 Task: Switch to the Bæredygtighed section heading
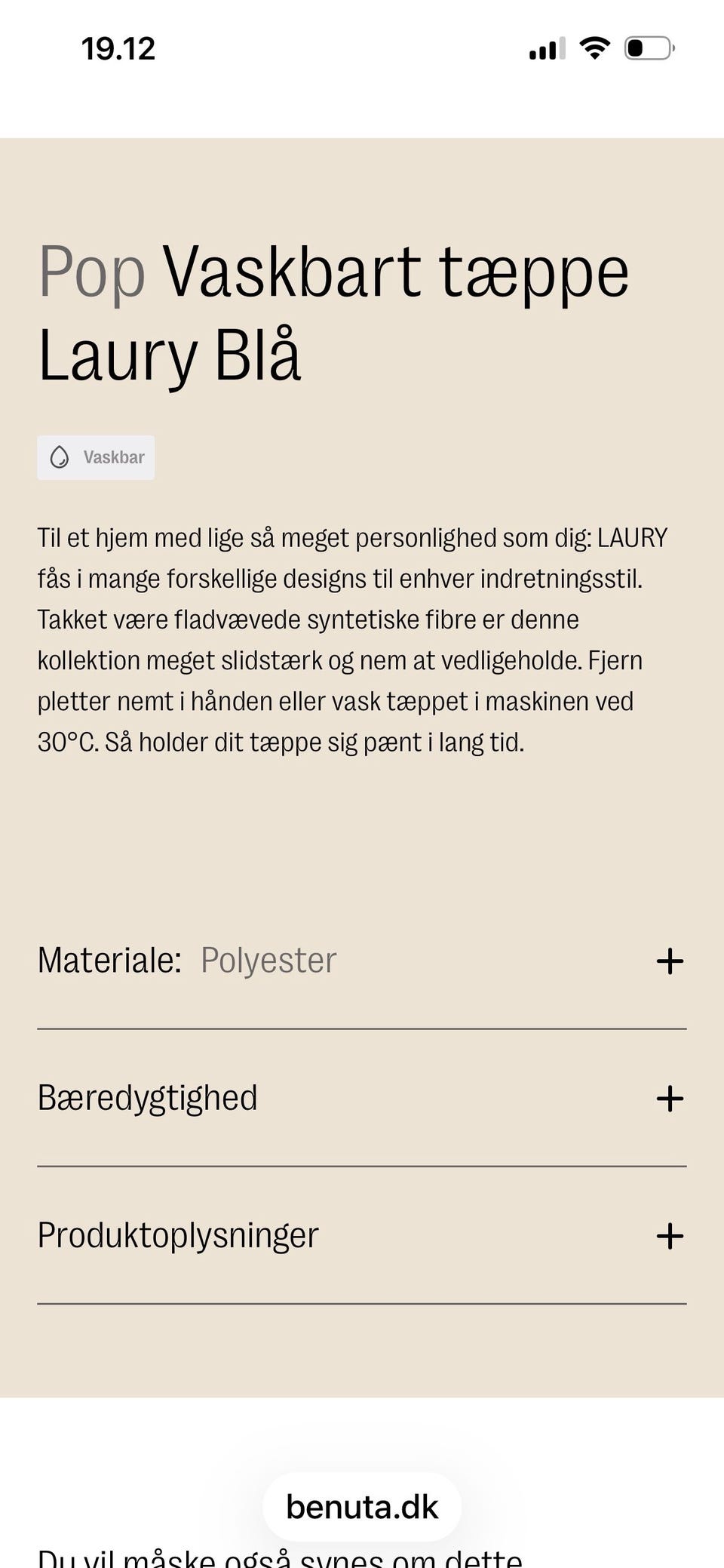[x=148, y=1099]
